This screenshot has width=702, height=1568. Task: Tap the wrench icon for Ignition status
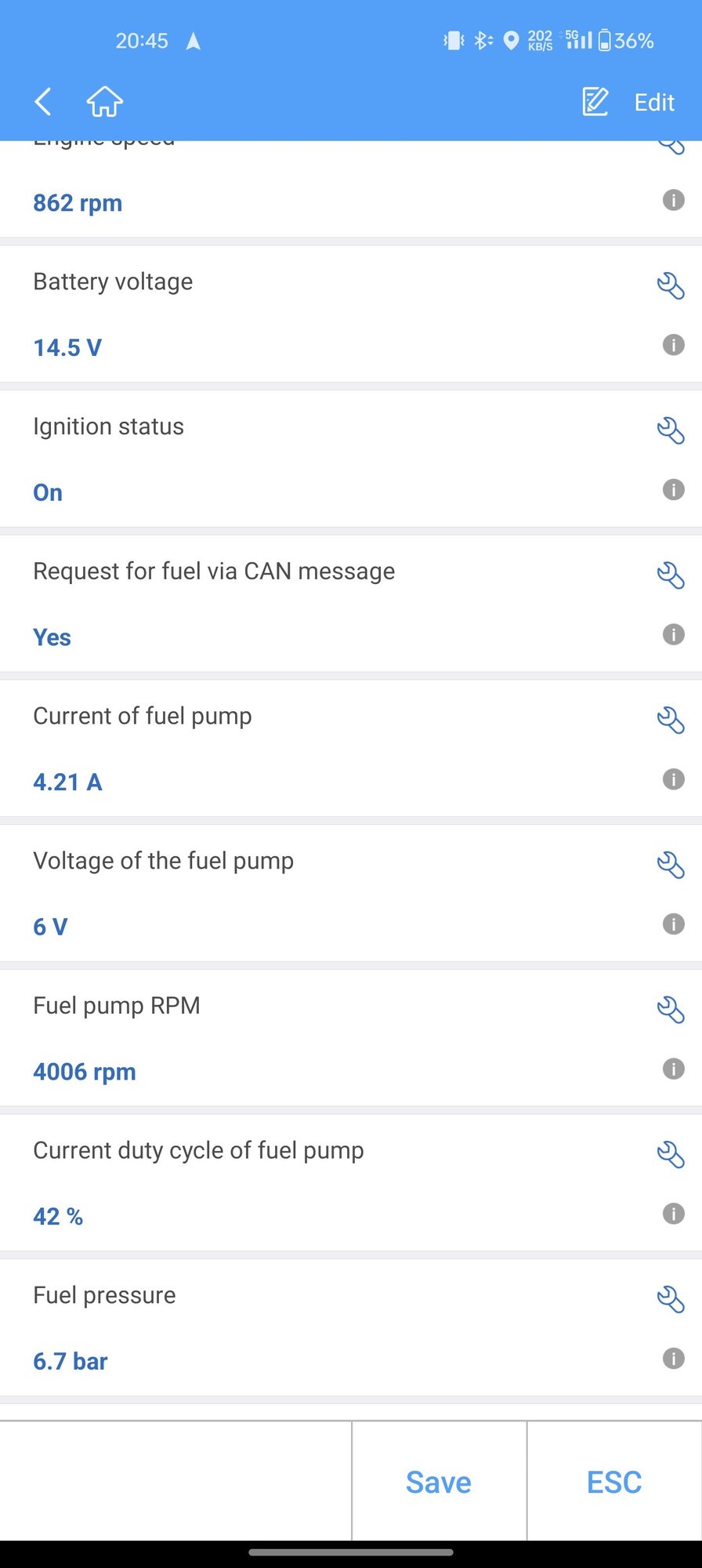coord(671,430)
